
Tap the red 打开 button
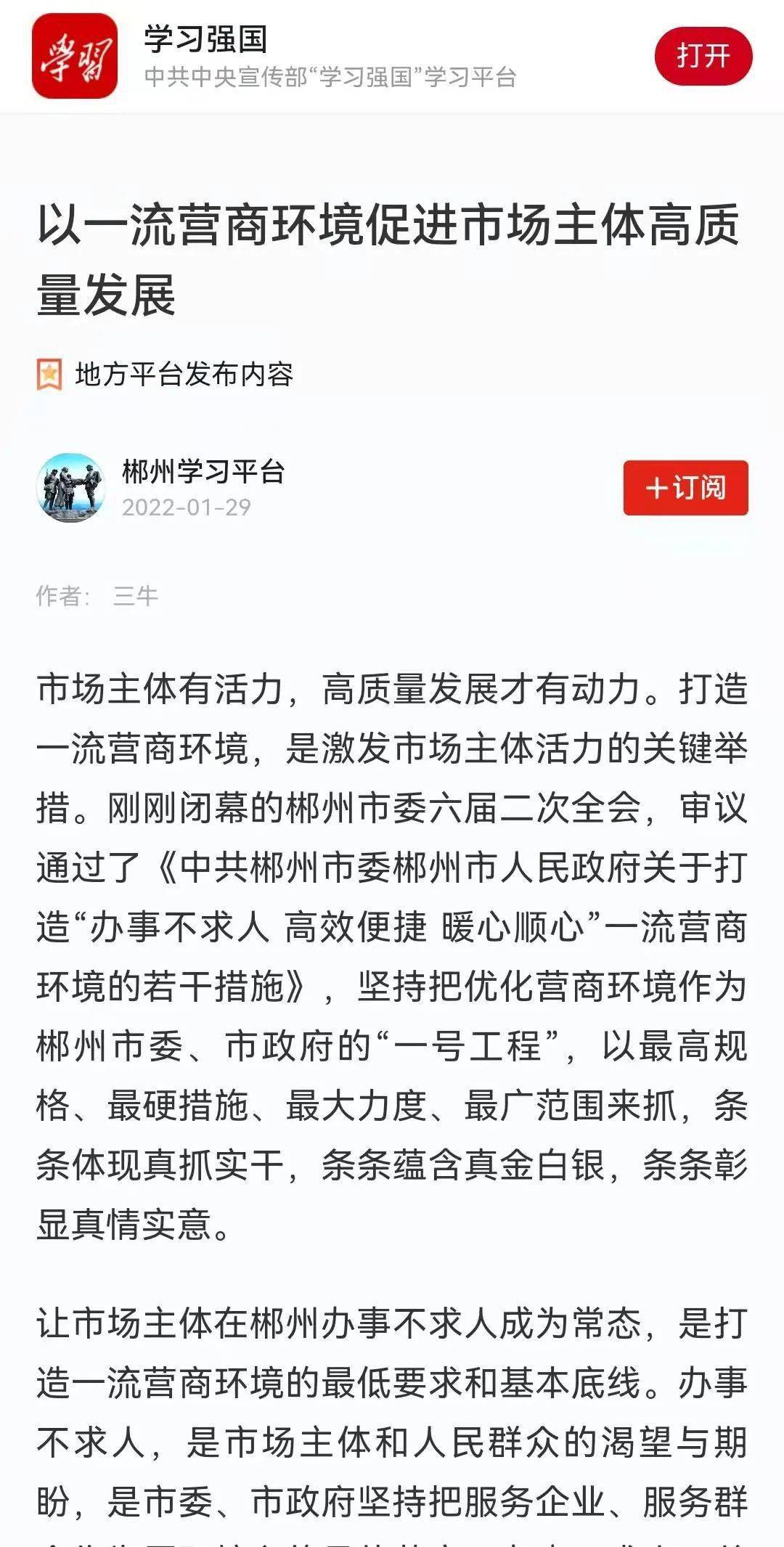(x=703, y=56)
